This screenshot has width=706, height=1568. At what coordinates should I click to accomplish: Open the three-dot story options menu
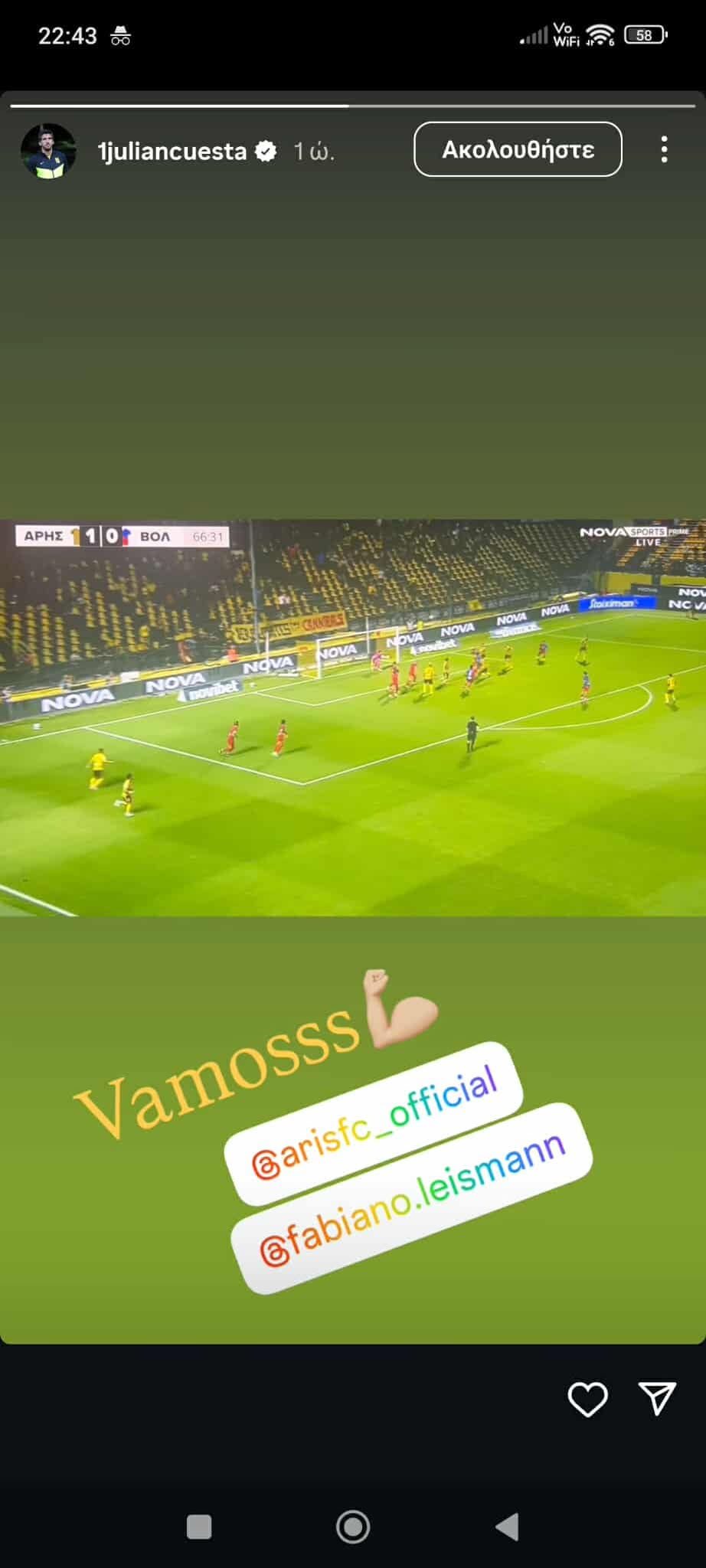pos(664,149)
